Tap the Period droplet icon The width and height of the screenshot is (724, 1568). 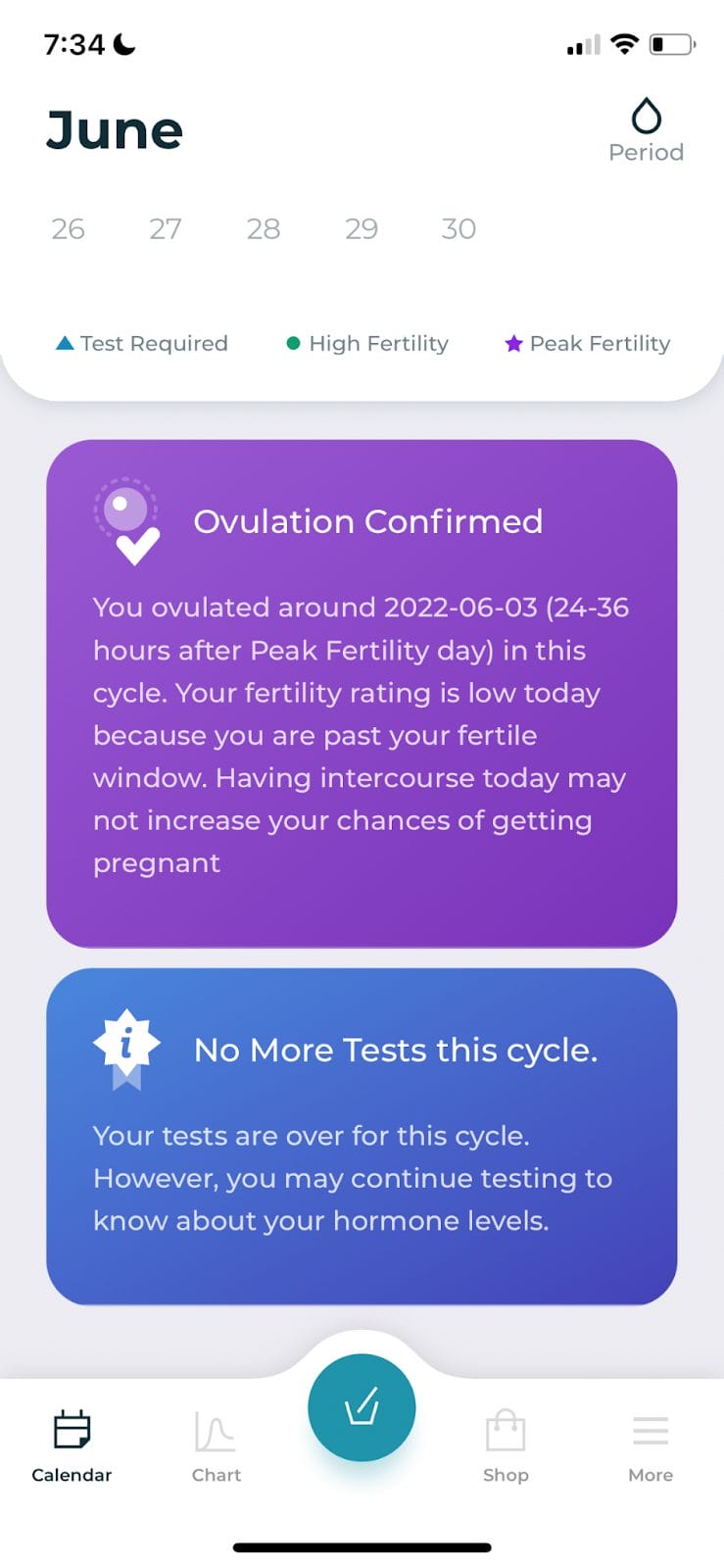click(647, 115)
